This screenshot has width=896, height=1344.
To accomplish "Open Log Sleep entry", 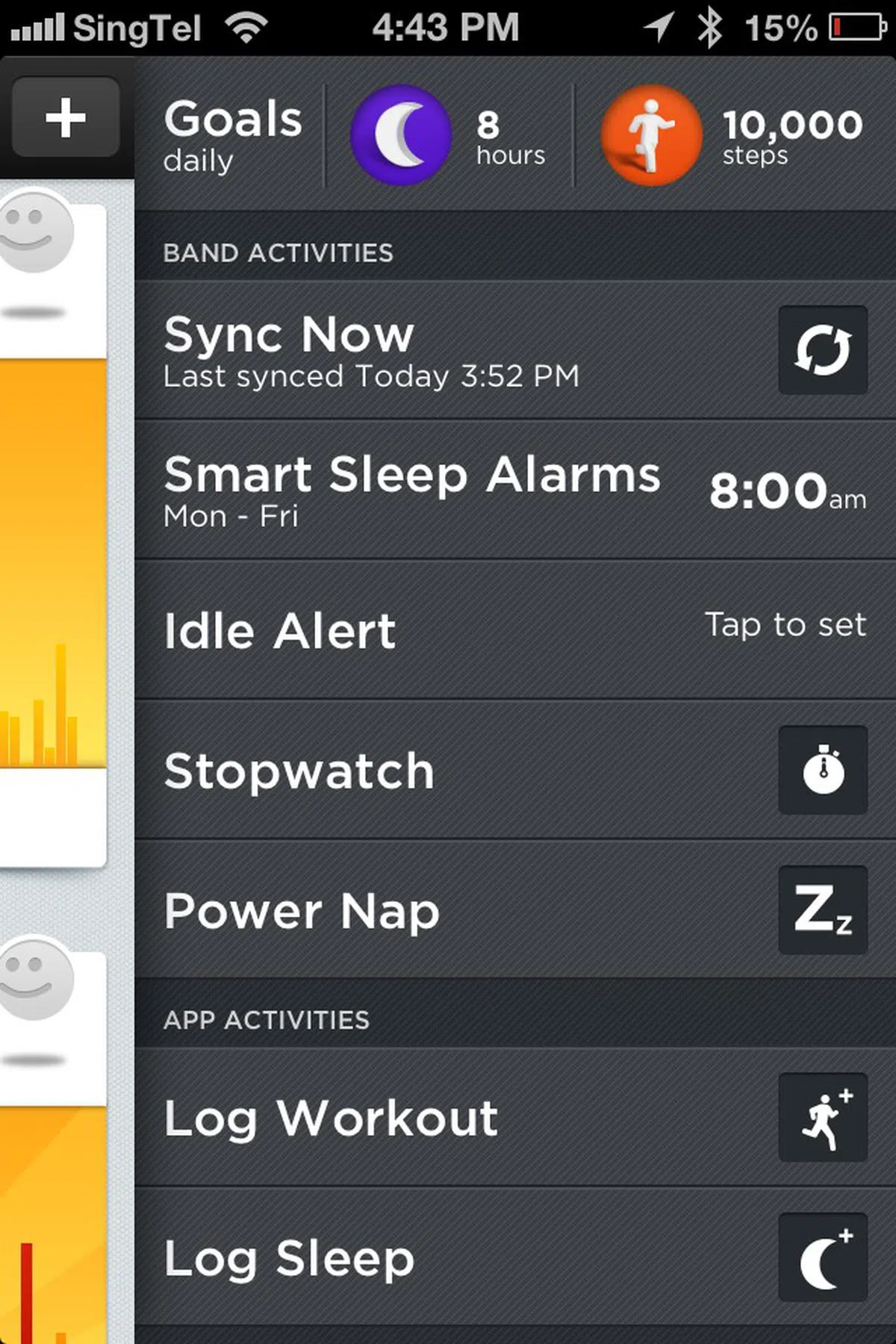I will click(x=822, y=1257).
